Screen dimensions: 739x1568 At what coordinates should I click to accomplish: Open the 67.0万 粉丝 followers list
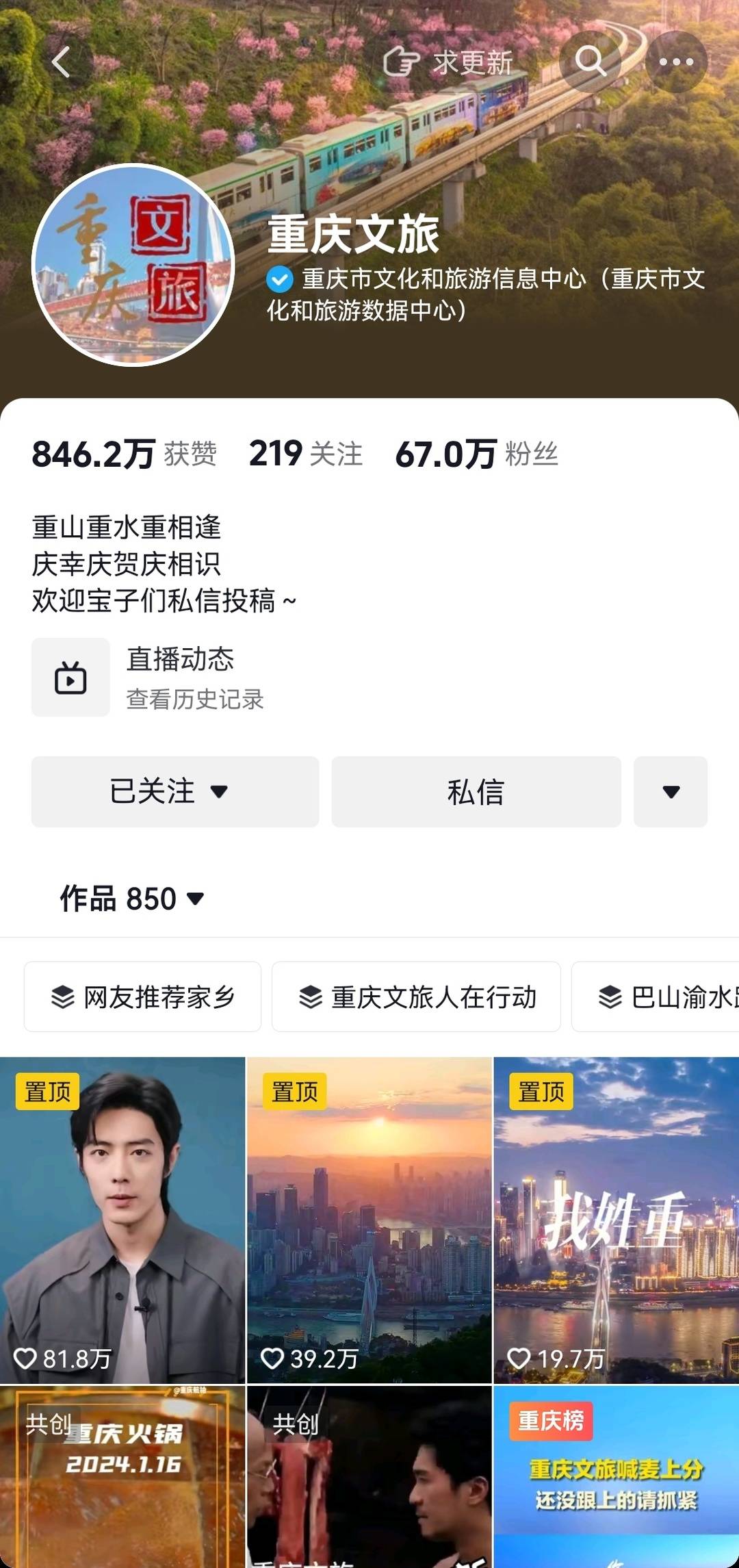[x=476, y=454]
